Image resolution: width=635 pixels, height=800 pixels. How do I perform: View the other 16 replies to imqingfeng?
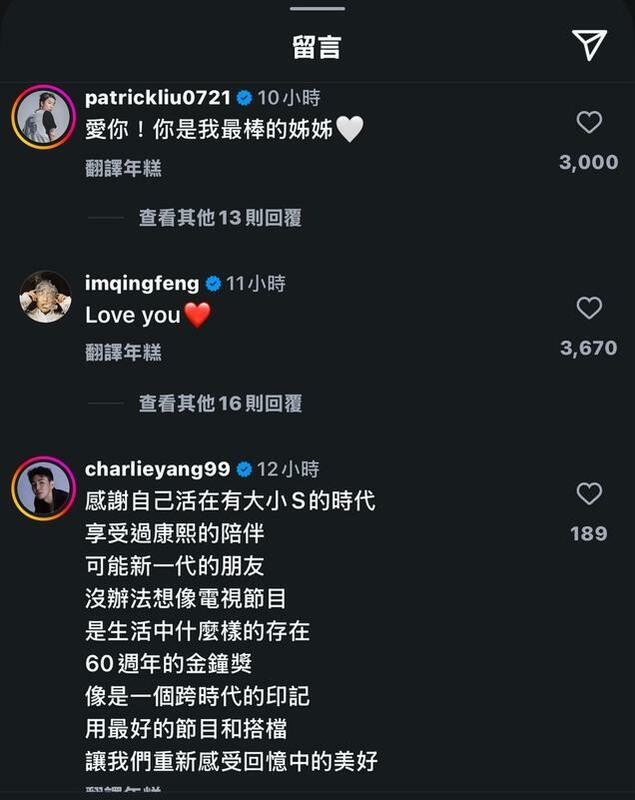pos(219,403)
